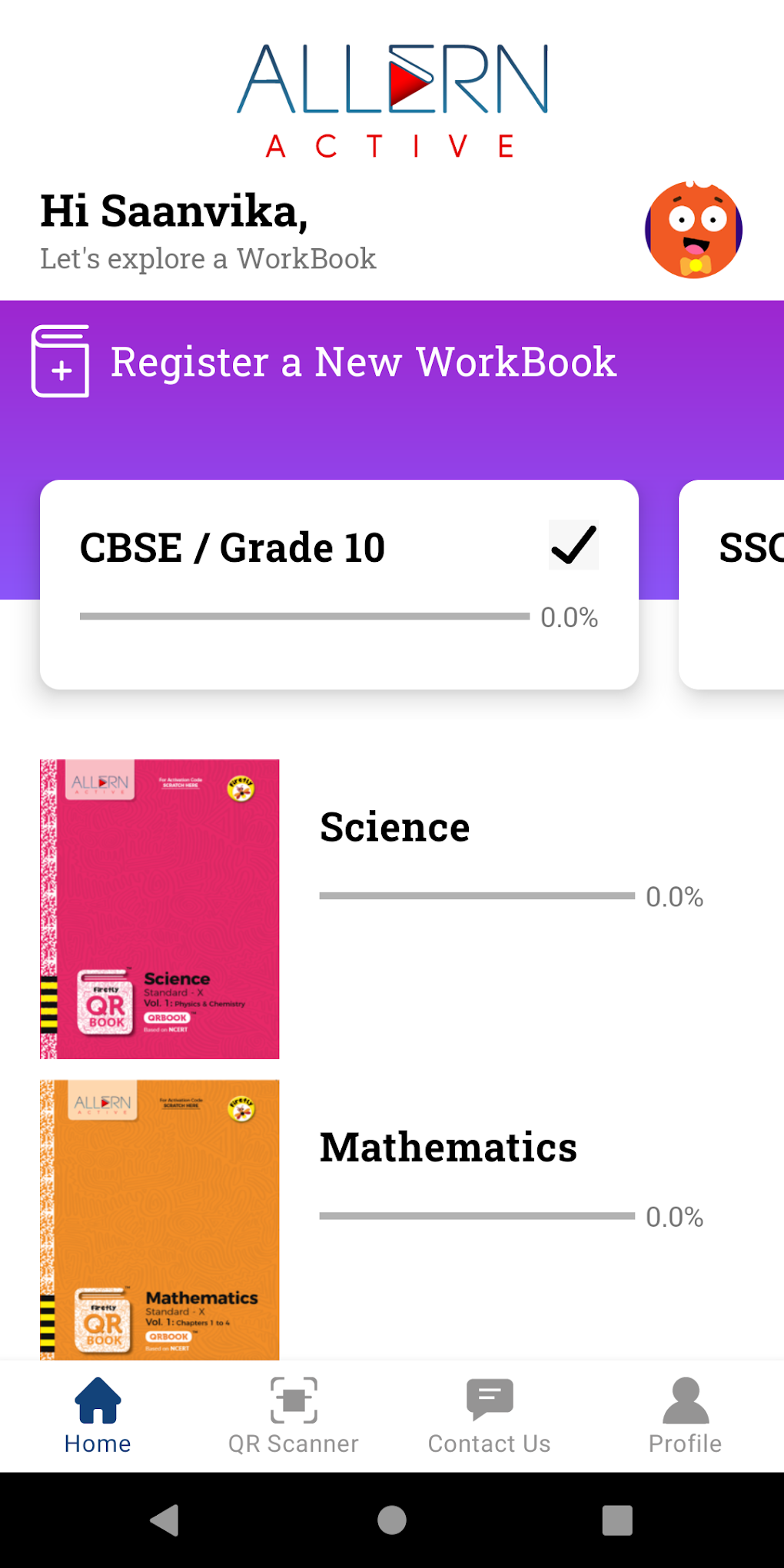Switch to the Home tab
The height and width of the screenshot is (1568, 784).
coord(98,1417)
